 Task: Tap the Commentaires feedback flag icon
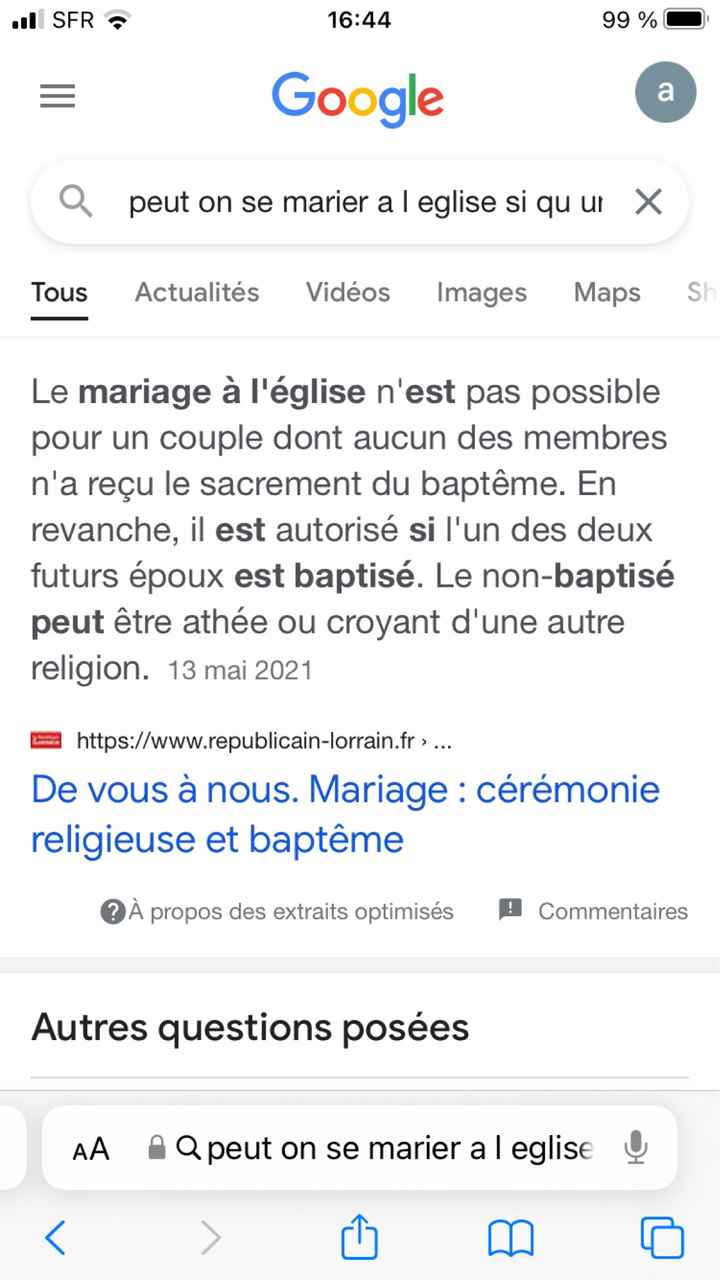[x=511, y=911]
